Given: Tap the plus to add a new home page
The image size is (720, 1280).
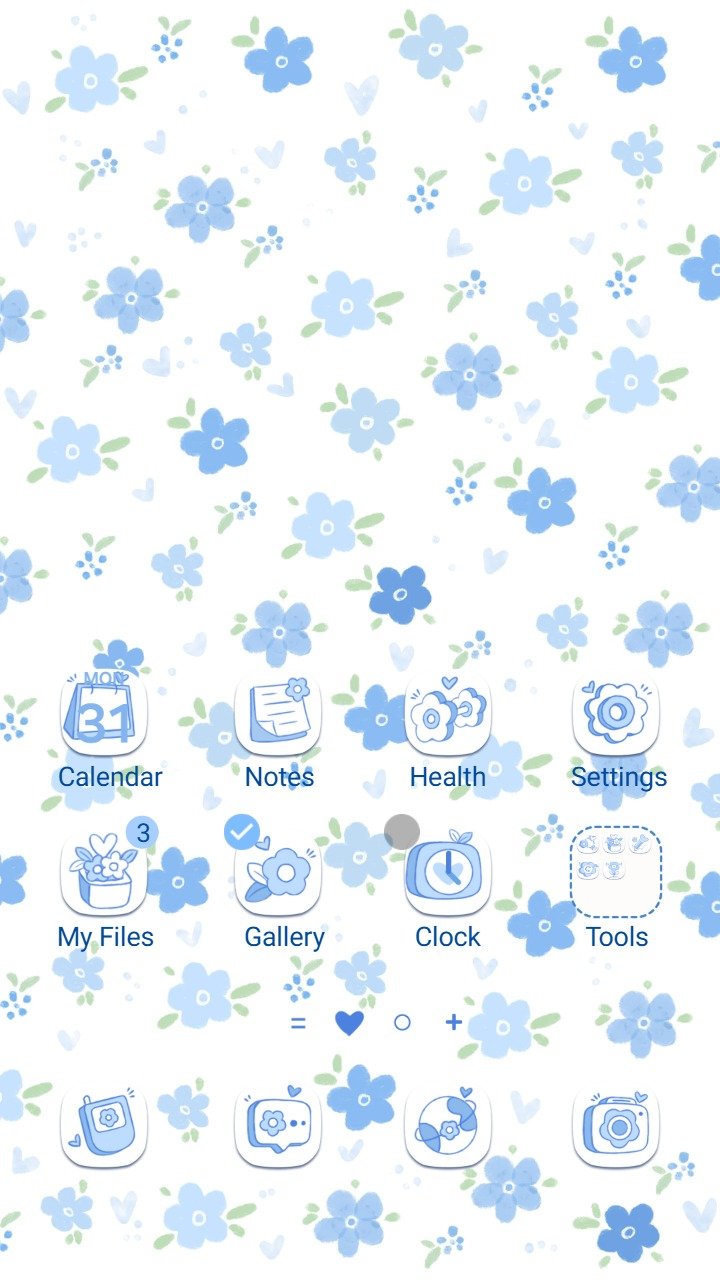Looking at the screenshot, I should 452,1022.
